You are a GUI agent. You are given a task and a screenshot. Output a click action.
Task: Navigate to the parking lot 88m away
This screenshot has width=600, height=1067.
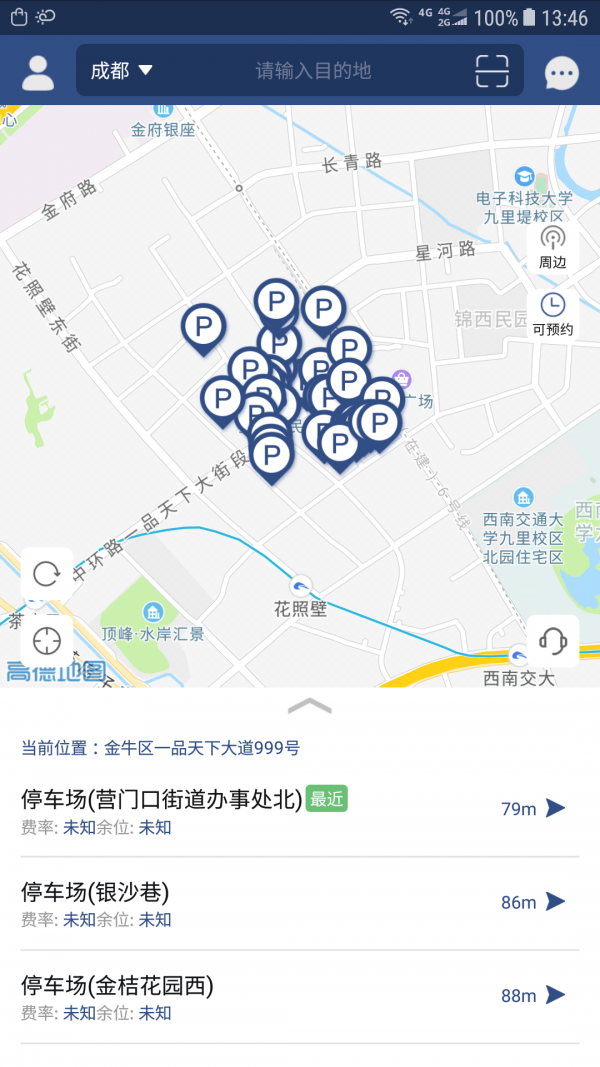[x=555, y=995]
